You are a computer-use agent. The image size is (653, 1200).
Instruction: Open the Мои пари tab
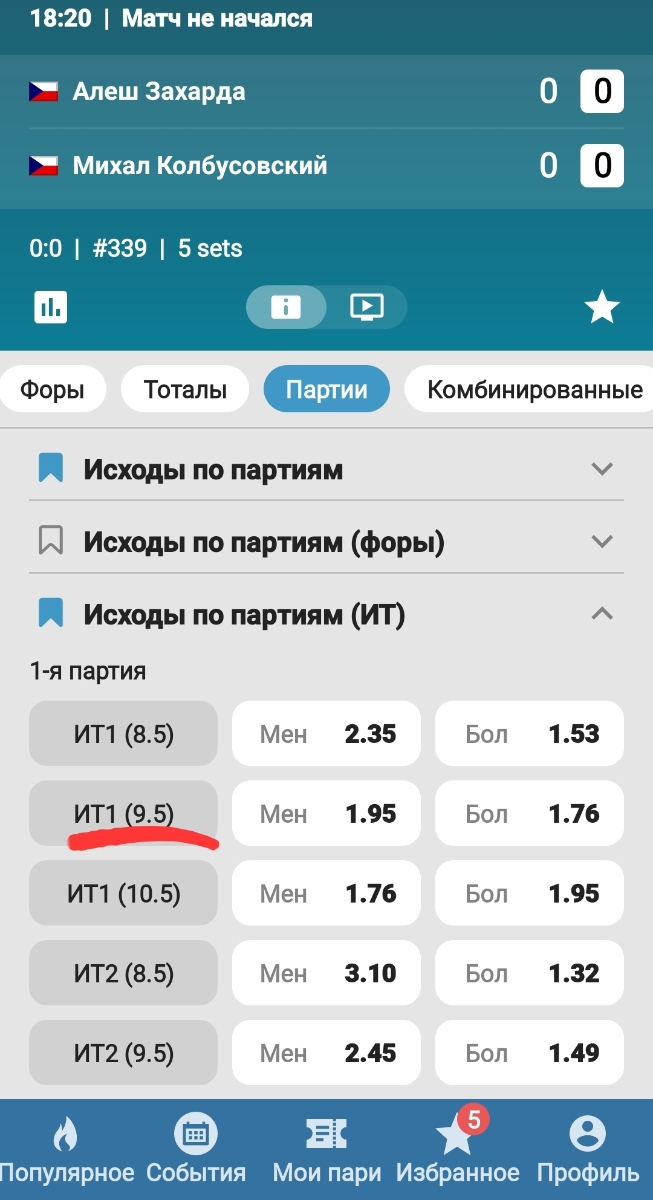coord(327,1150)
